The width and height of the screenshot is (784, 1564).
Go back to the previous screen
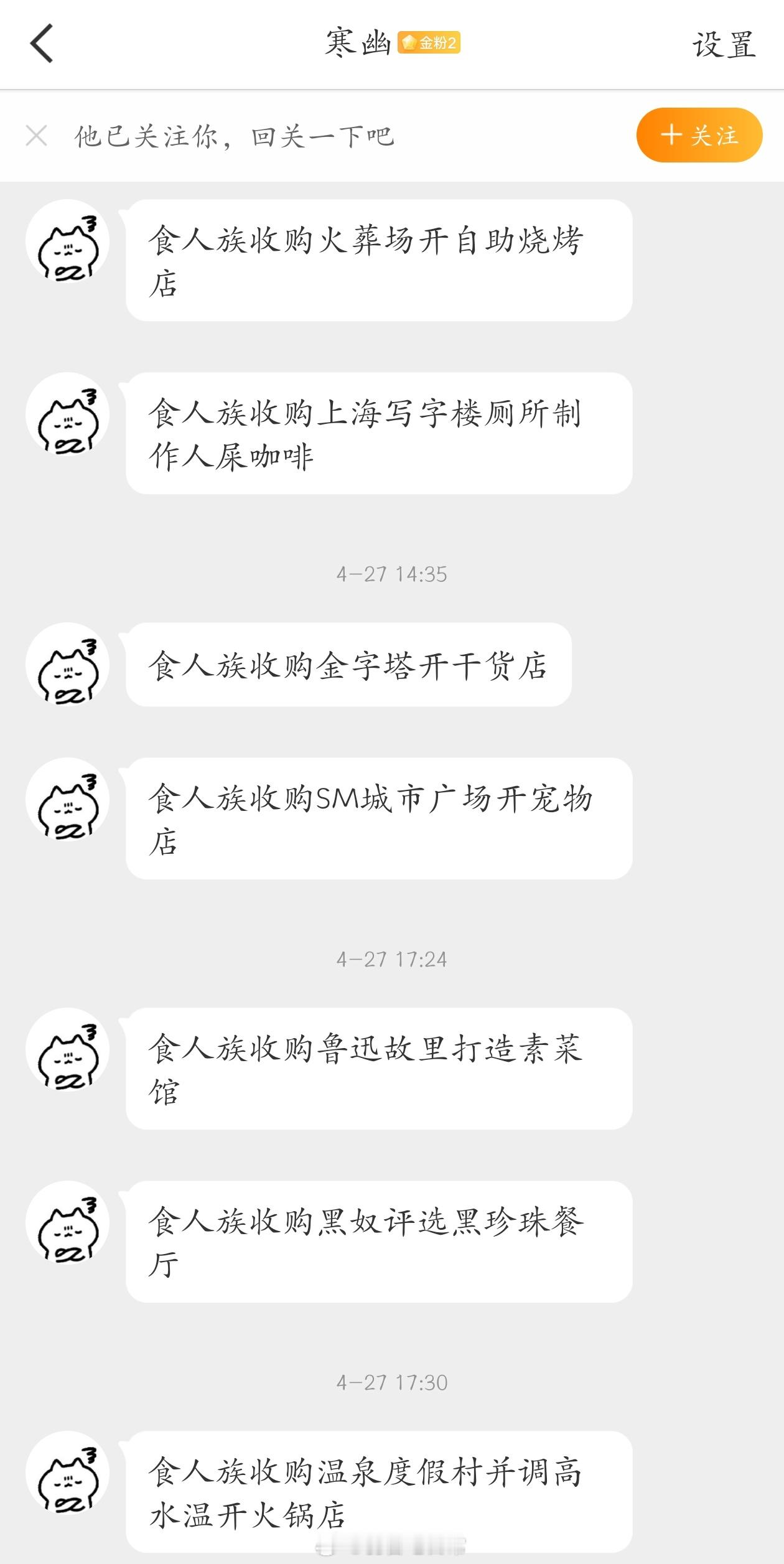pos(42,44)
